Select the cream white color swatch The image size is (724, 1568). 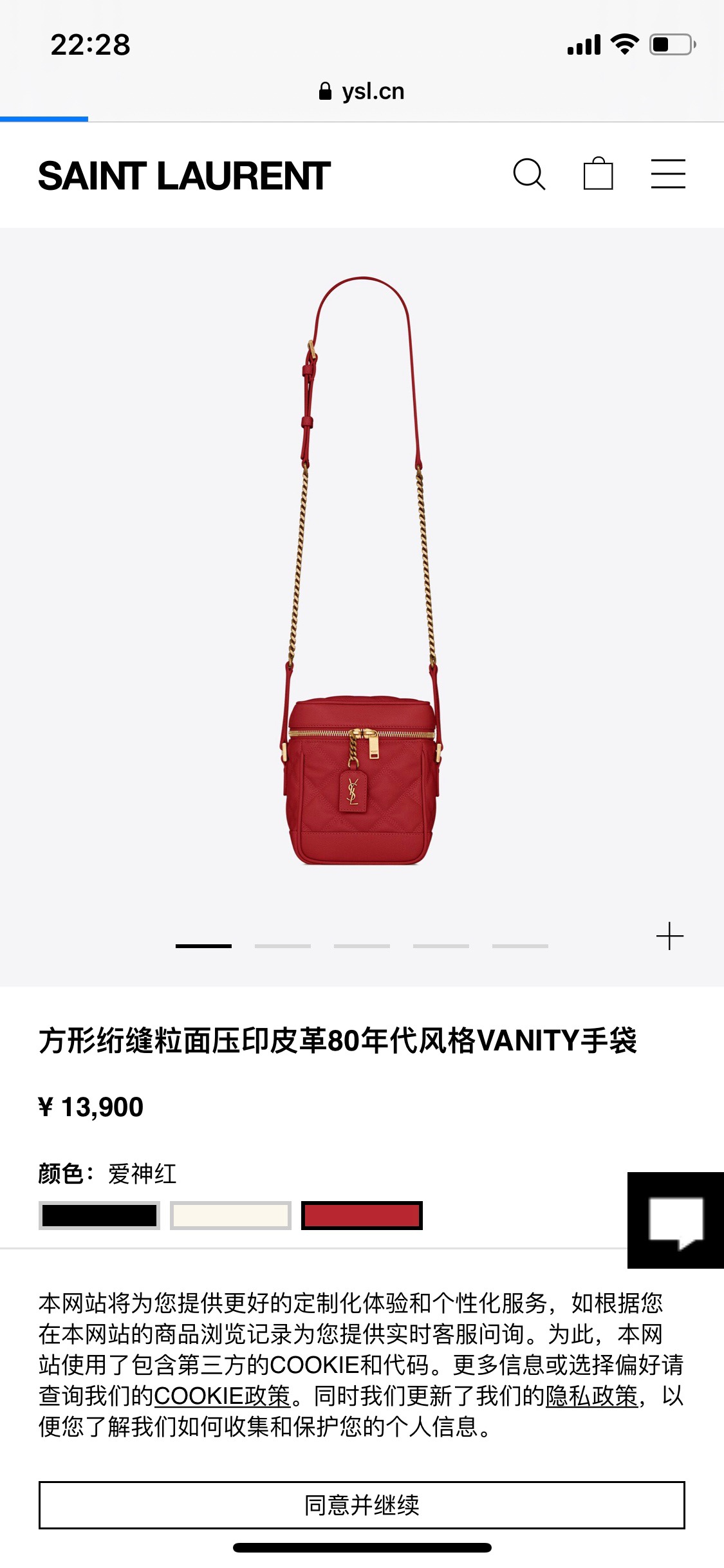click(x=230, y=1215)
